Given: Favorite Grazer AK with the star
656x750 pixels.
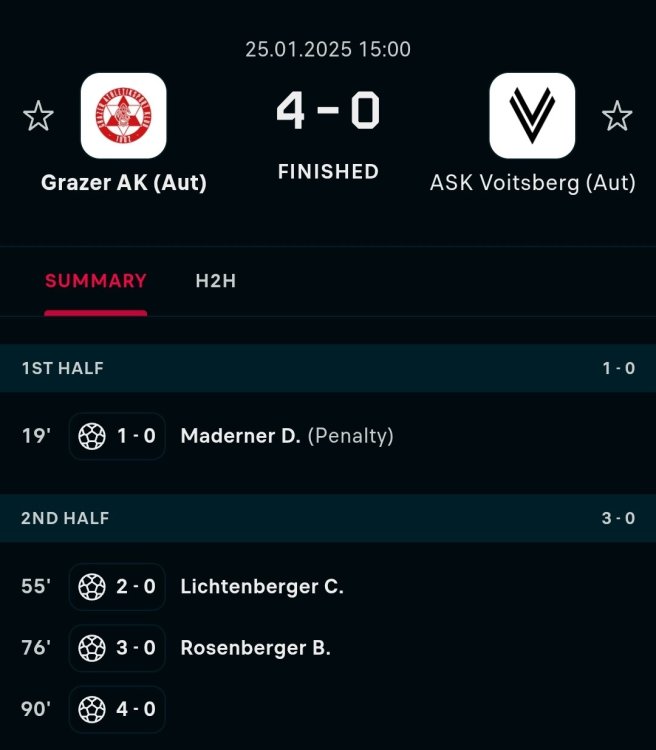Looking at the screenshot, I should 38,117.
